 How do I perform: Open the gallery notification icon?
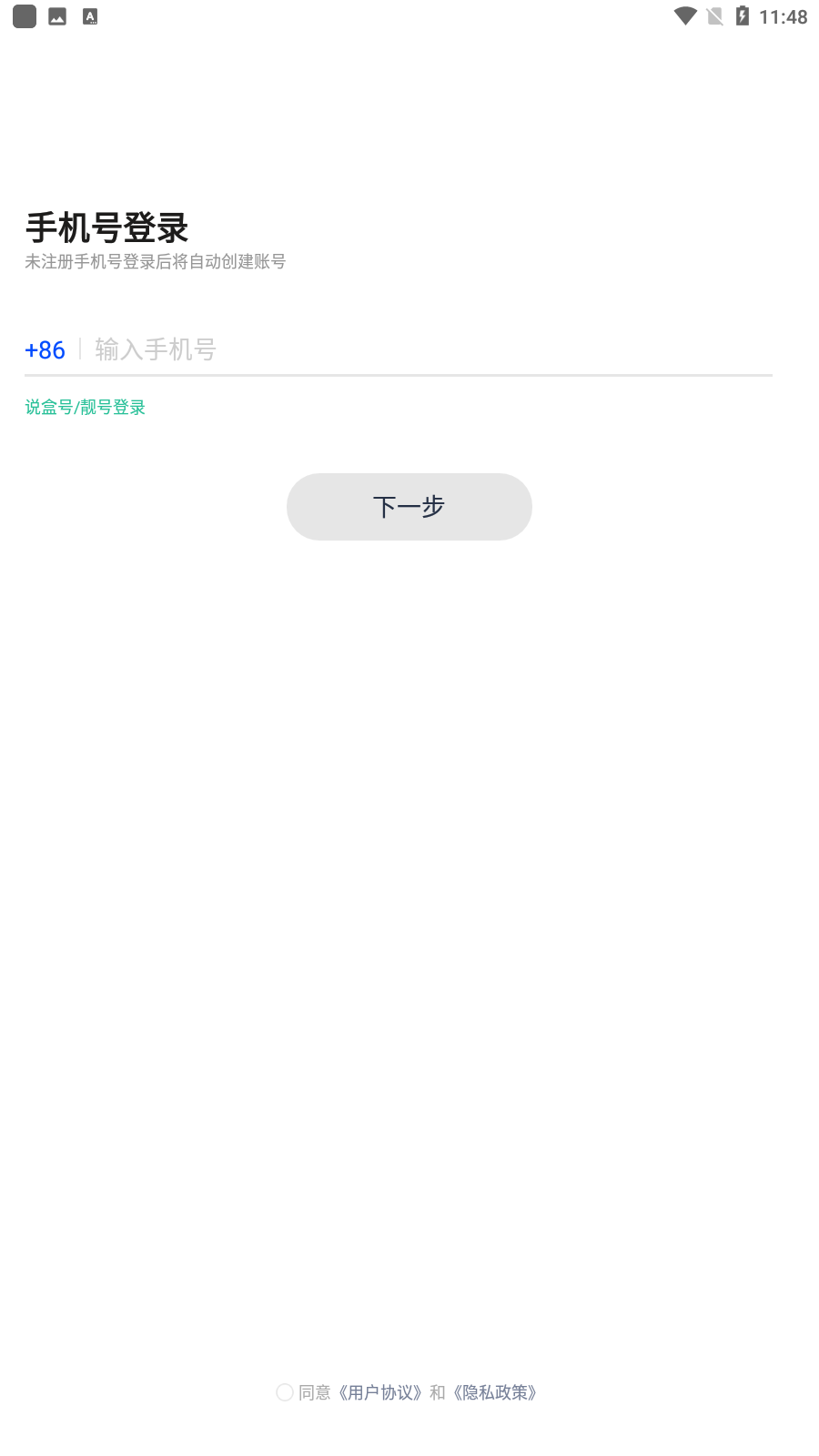click(x=56, y=15)
